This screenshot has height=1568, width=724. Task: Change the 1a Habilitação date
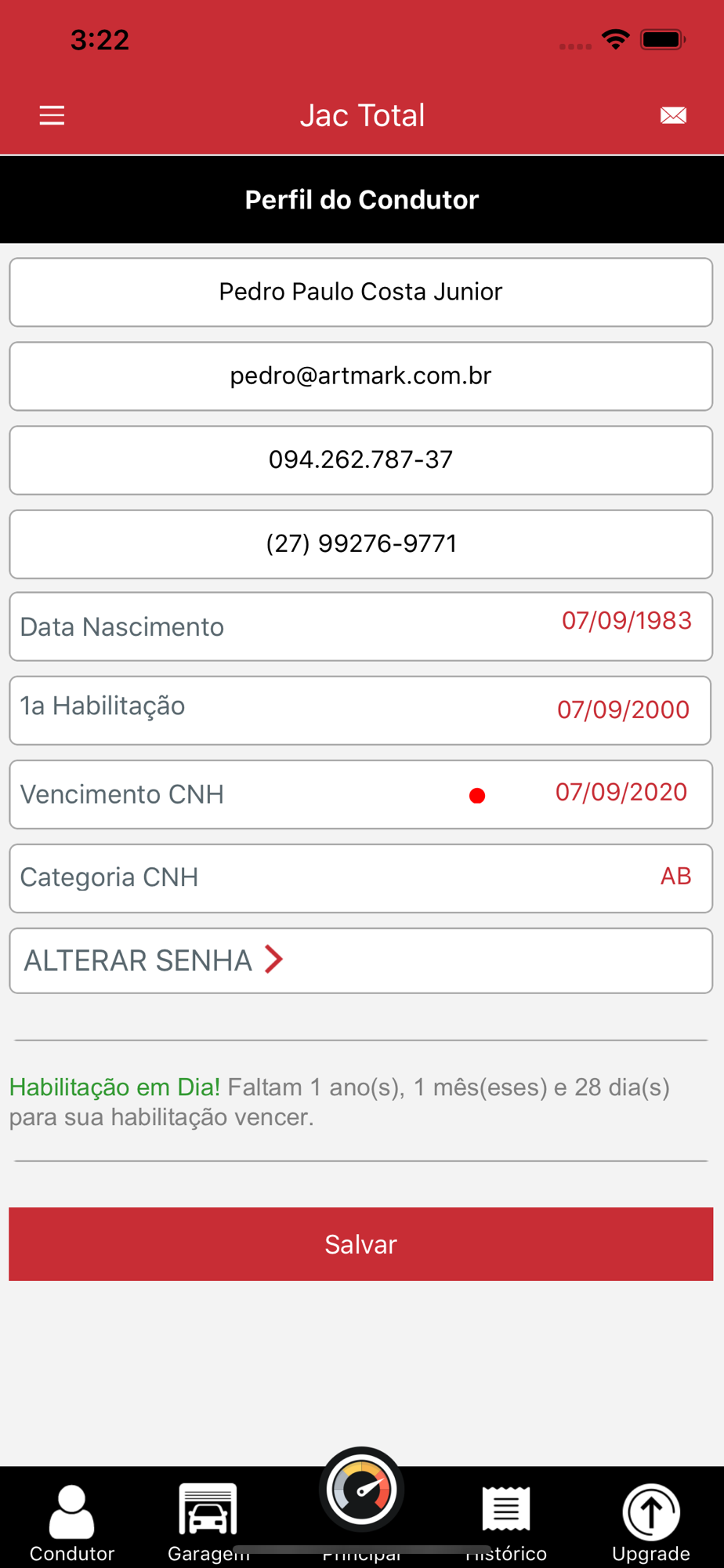[x=623, y=710]
